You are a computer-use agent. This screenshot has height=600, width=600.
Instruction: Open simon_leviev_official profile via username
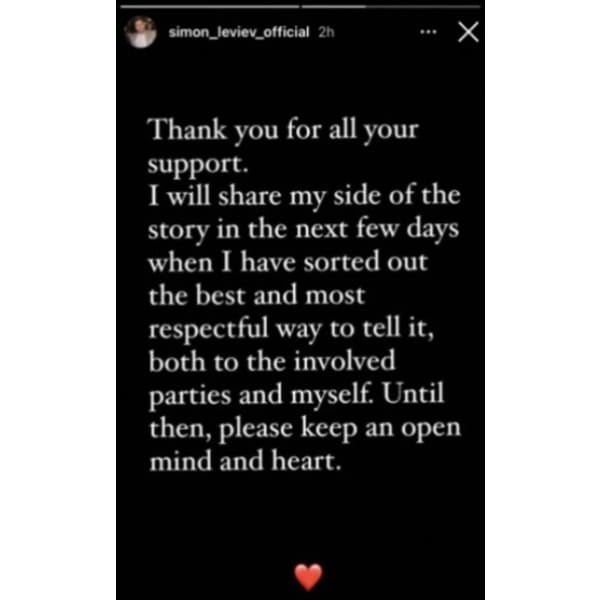point(234,32)
